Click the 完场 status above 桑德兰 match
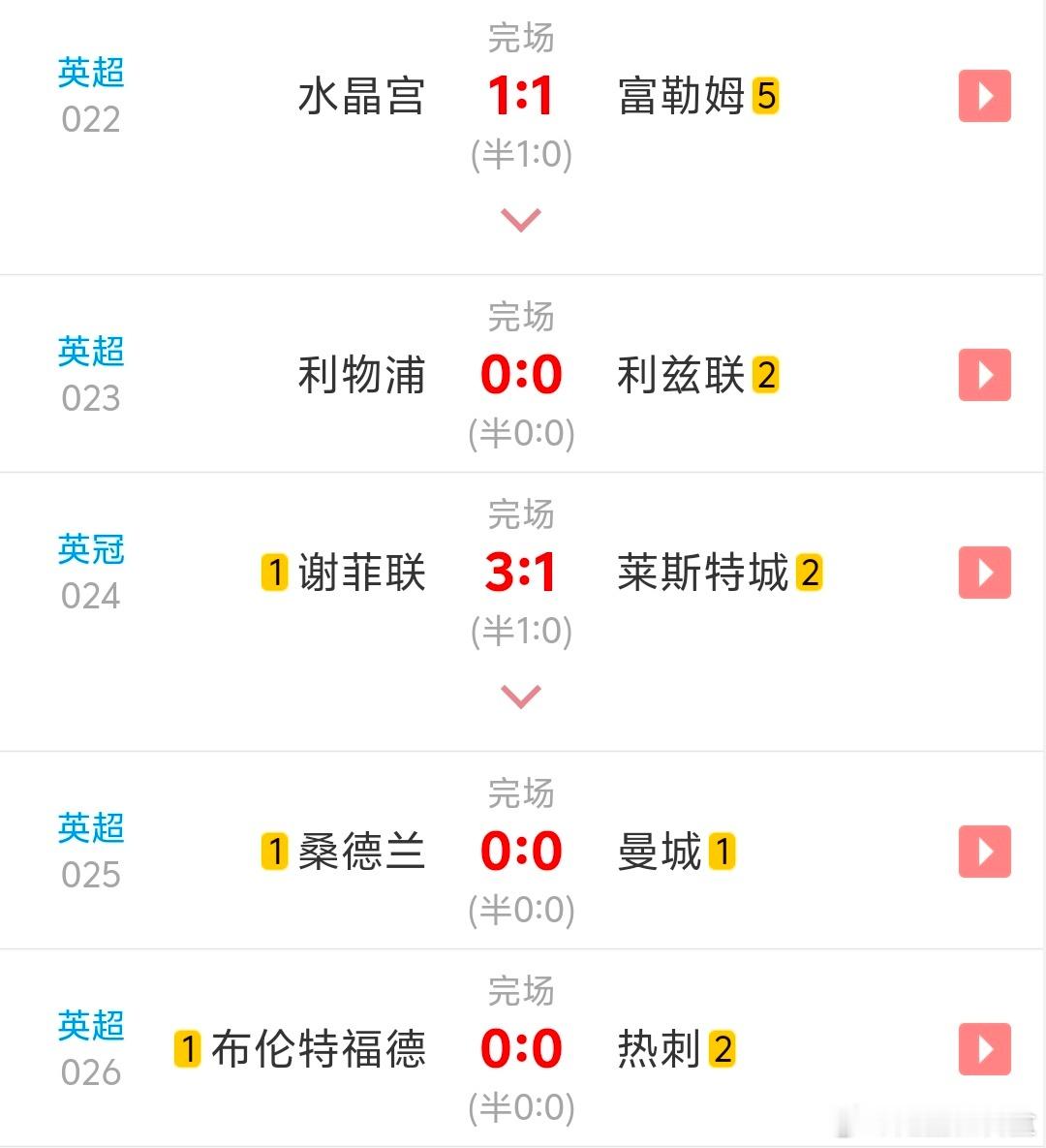The image size is (1046, 1148). pos(521,793)
